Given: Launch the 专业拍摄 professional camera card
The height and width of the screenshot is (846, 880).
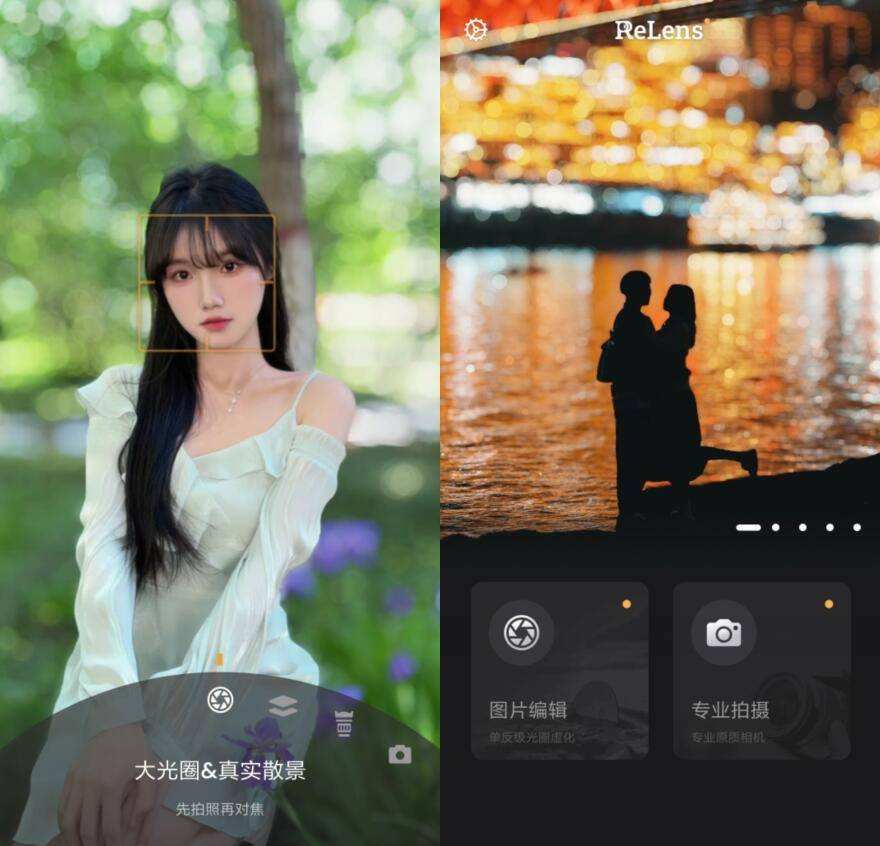Looking at the screenshot, I should click(x=761, y=670).
